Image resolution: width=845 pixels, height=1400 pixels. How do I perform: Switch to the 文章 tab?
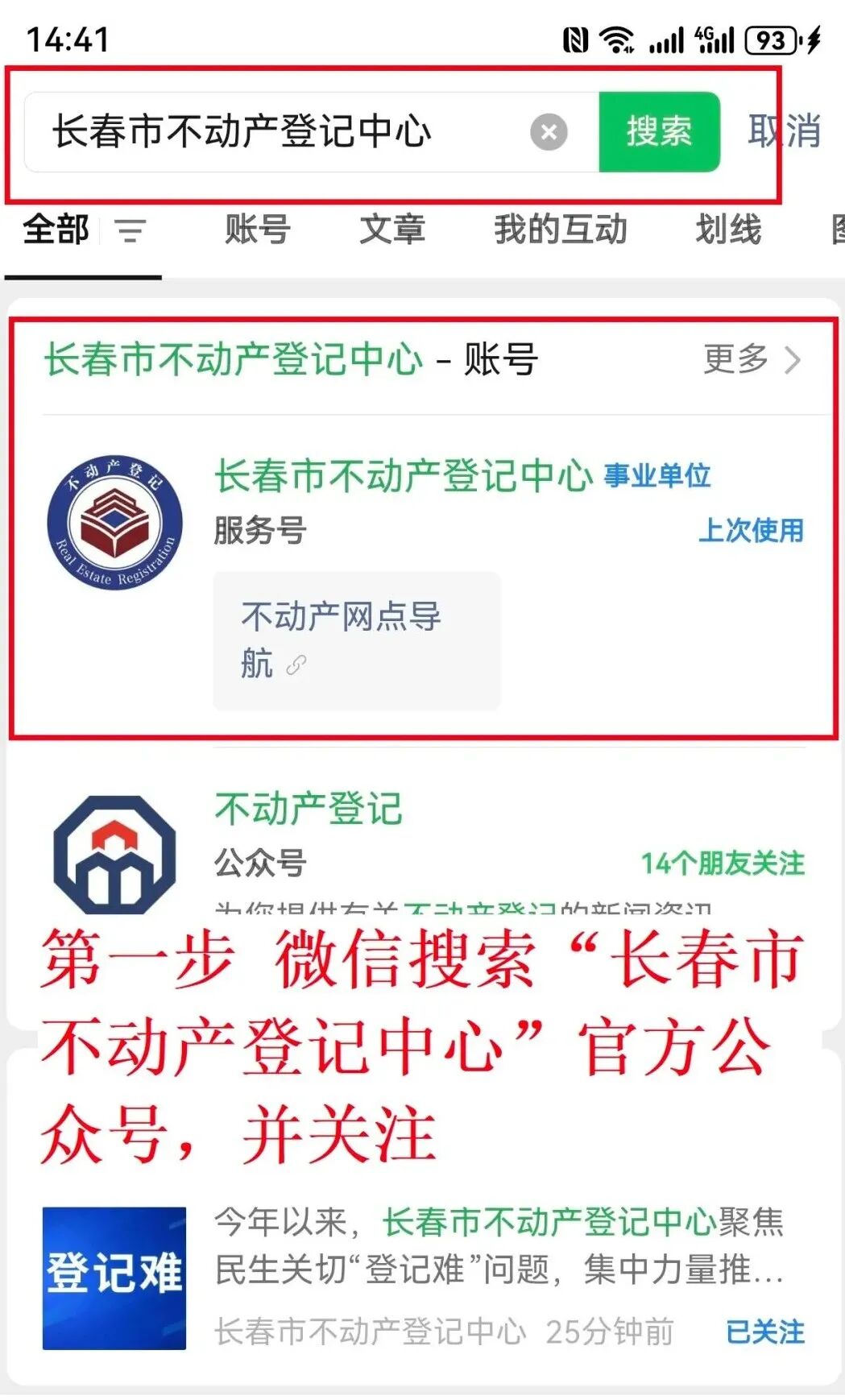(x=392, y=230)
